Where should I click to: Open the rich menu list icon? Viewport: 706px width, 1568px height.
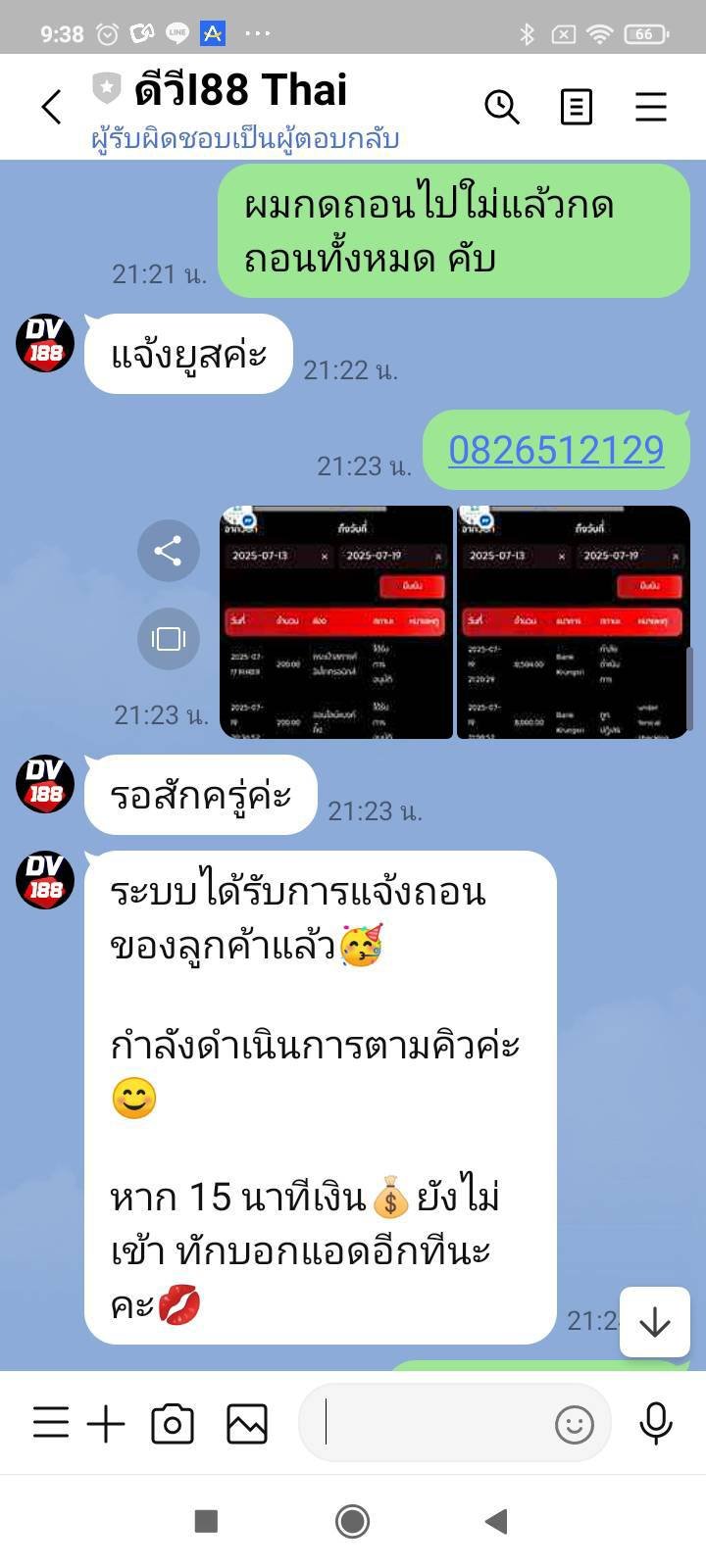tap(51, 1423)
